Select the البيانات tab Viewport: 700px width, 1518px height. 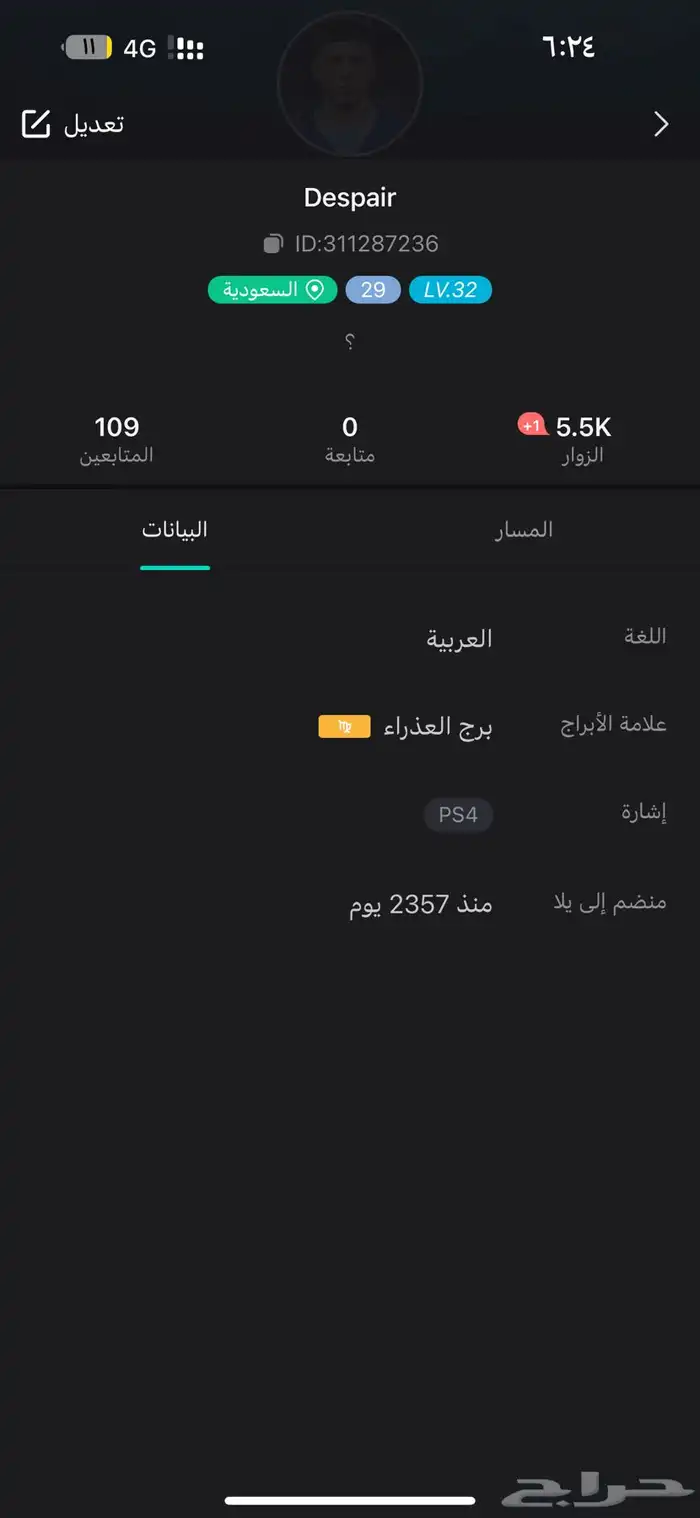[x=175, y=530]
